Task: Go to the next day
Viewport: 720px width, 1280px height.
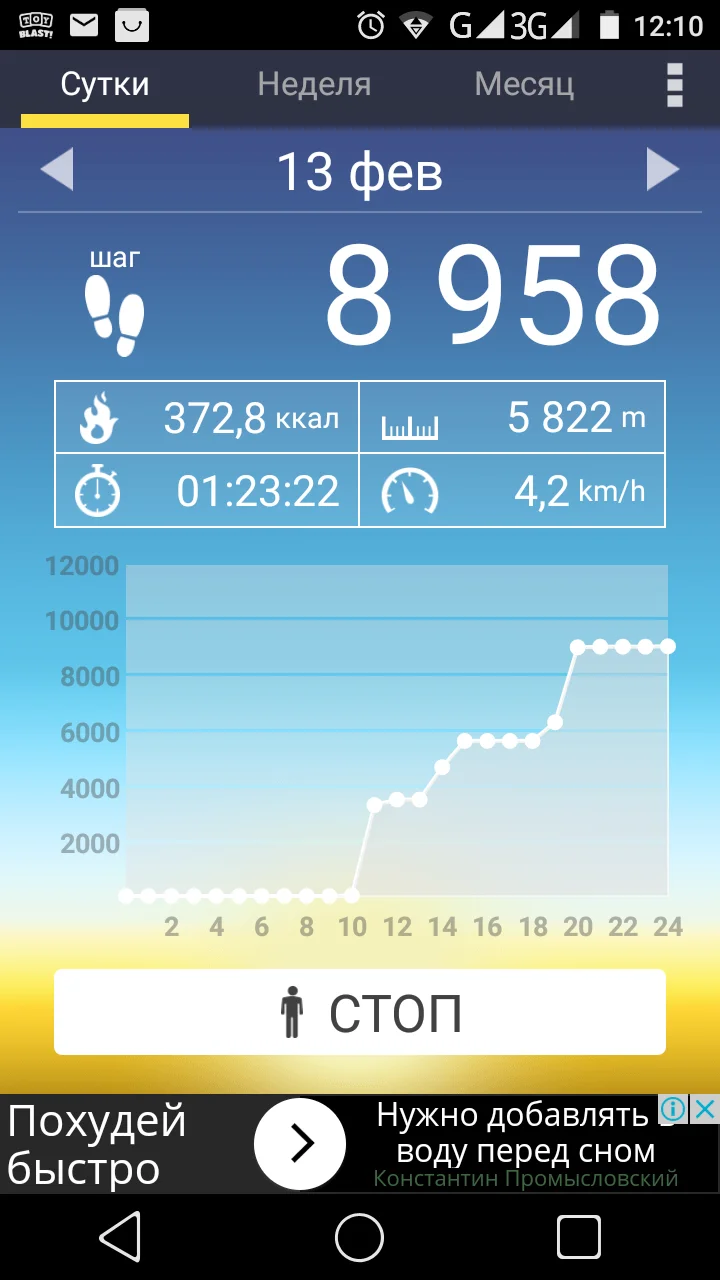Action: coord(662,170)
